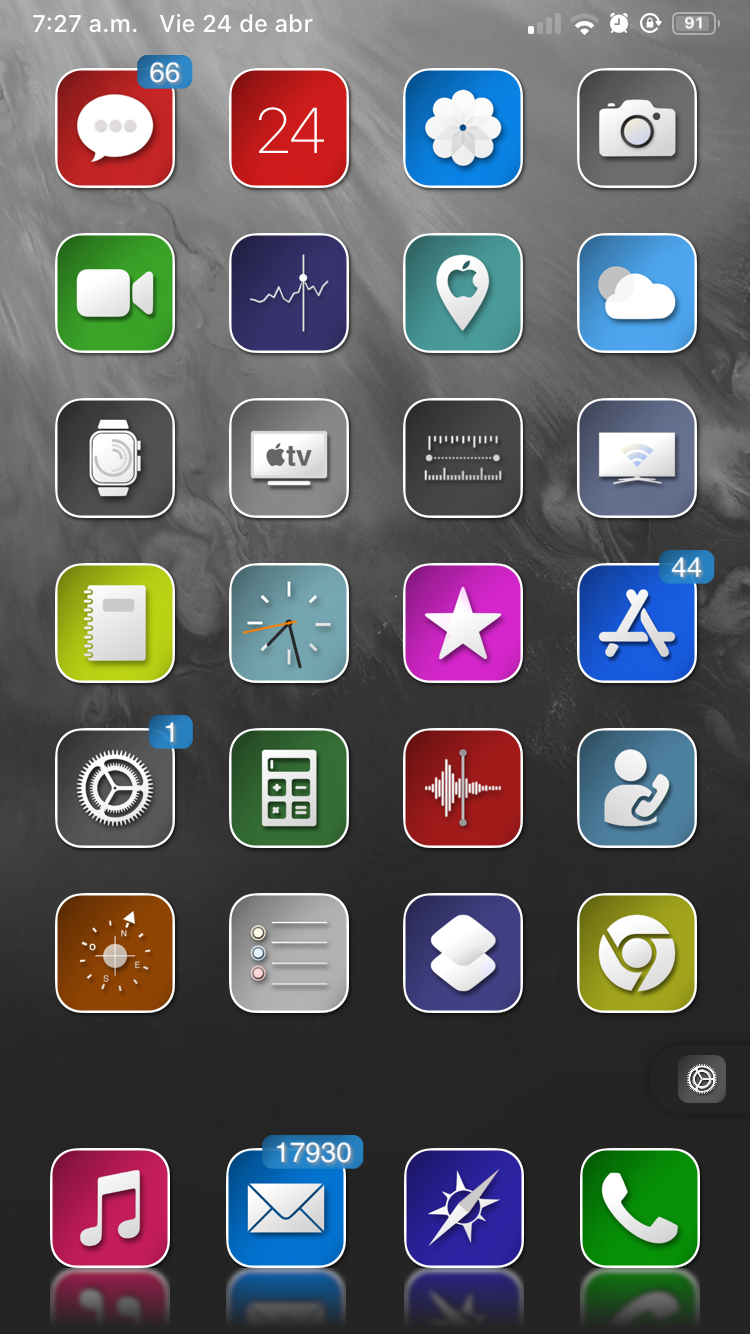Open the Clock app
The width and height of the screenshot is (750, 1334).
click(x=289, y=623)
